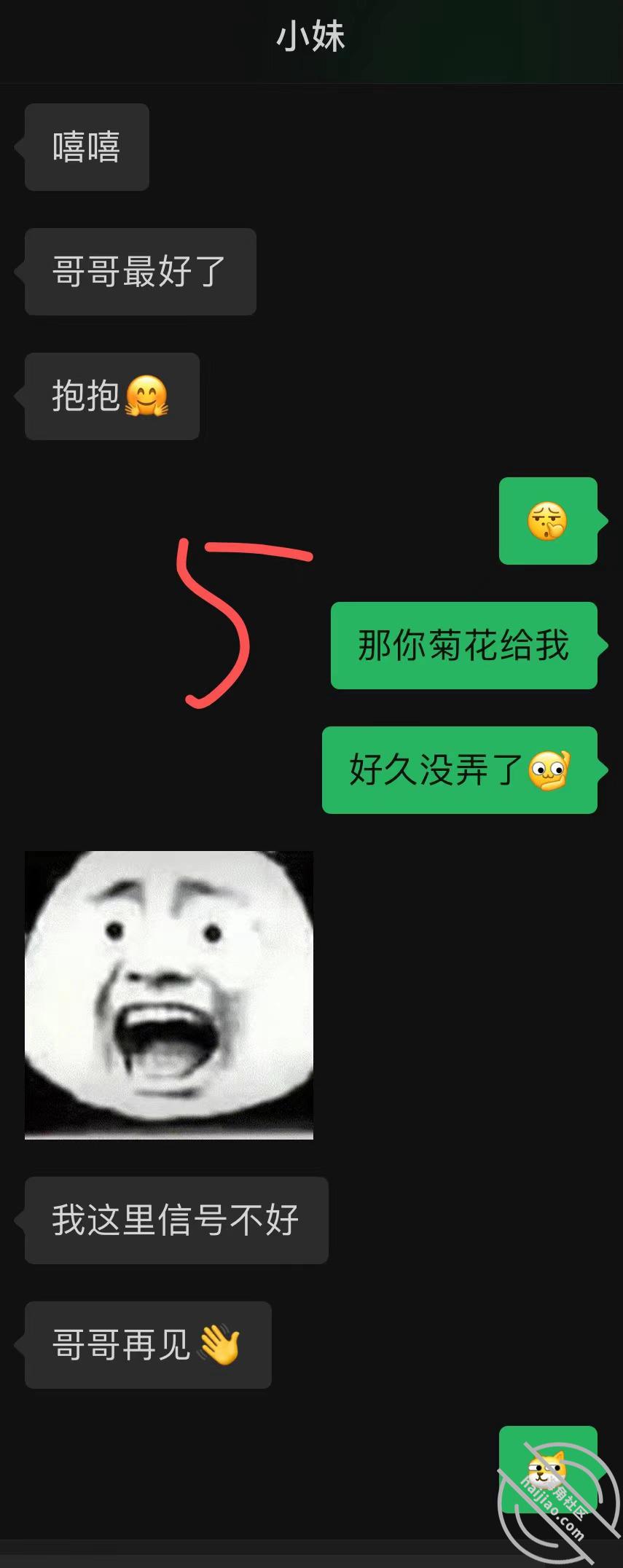623x1568 pixels.
Task: Open the chat title 小妹 at the top
Action: click(x=312, y=34)
